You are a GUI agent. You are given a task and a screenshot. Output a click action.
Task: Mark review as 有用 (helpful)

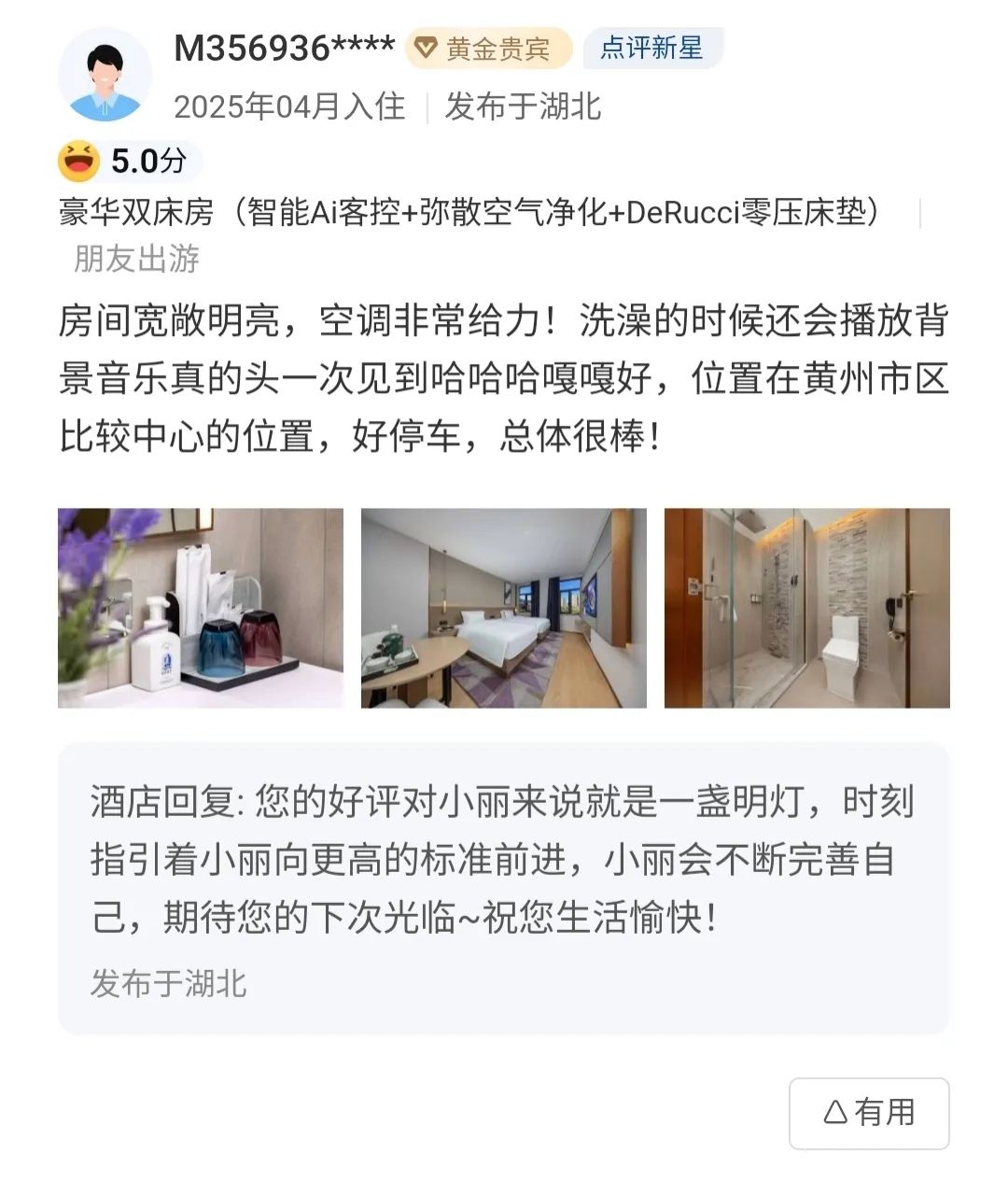click(868, 1113)
